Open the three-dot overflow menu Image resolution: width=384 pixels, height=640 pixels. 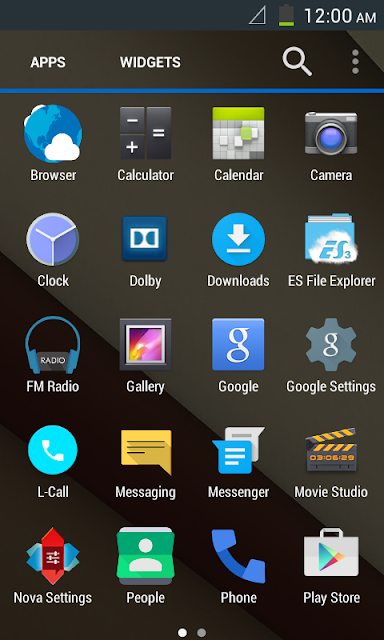point(355,62)
